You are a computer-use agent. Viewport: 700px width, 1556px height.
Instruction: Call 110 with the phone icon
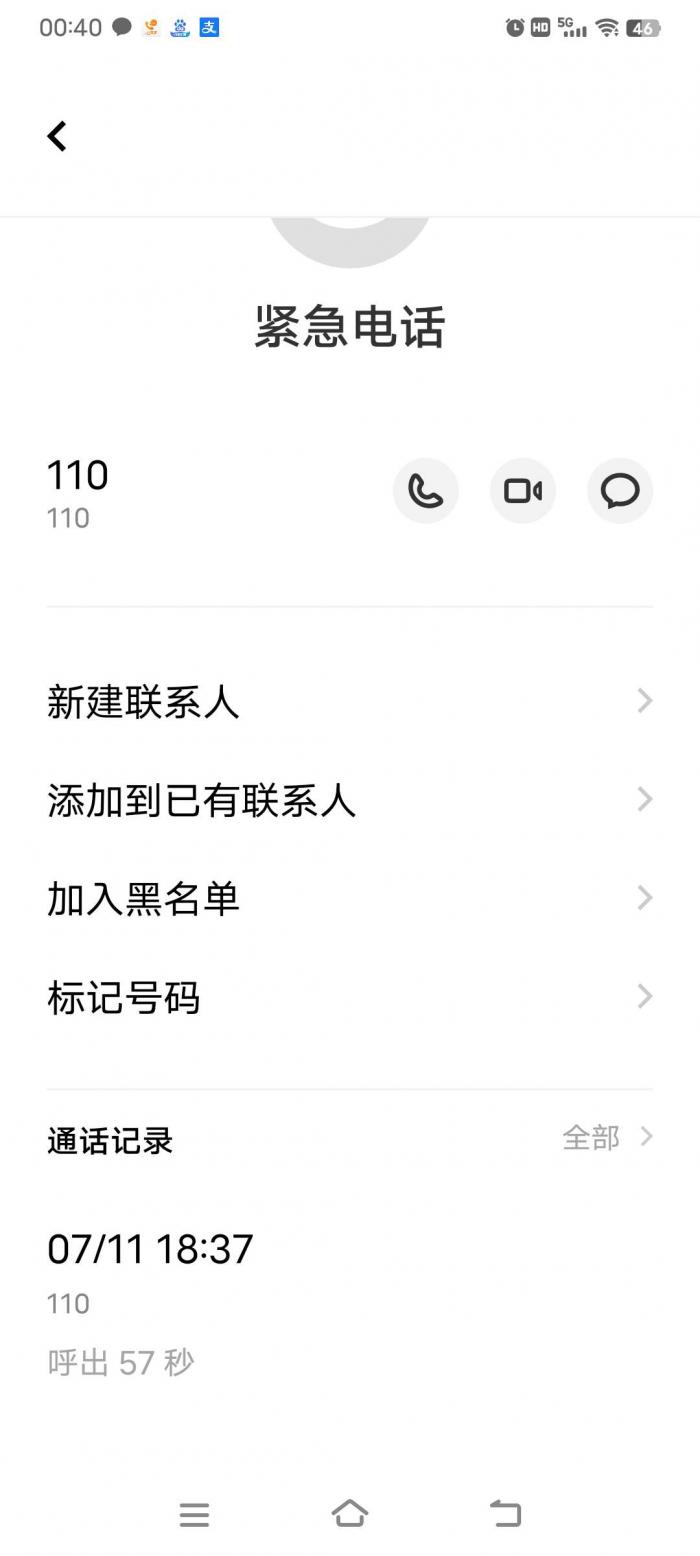(x=426, y=491)
